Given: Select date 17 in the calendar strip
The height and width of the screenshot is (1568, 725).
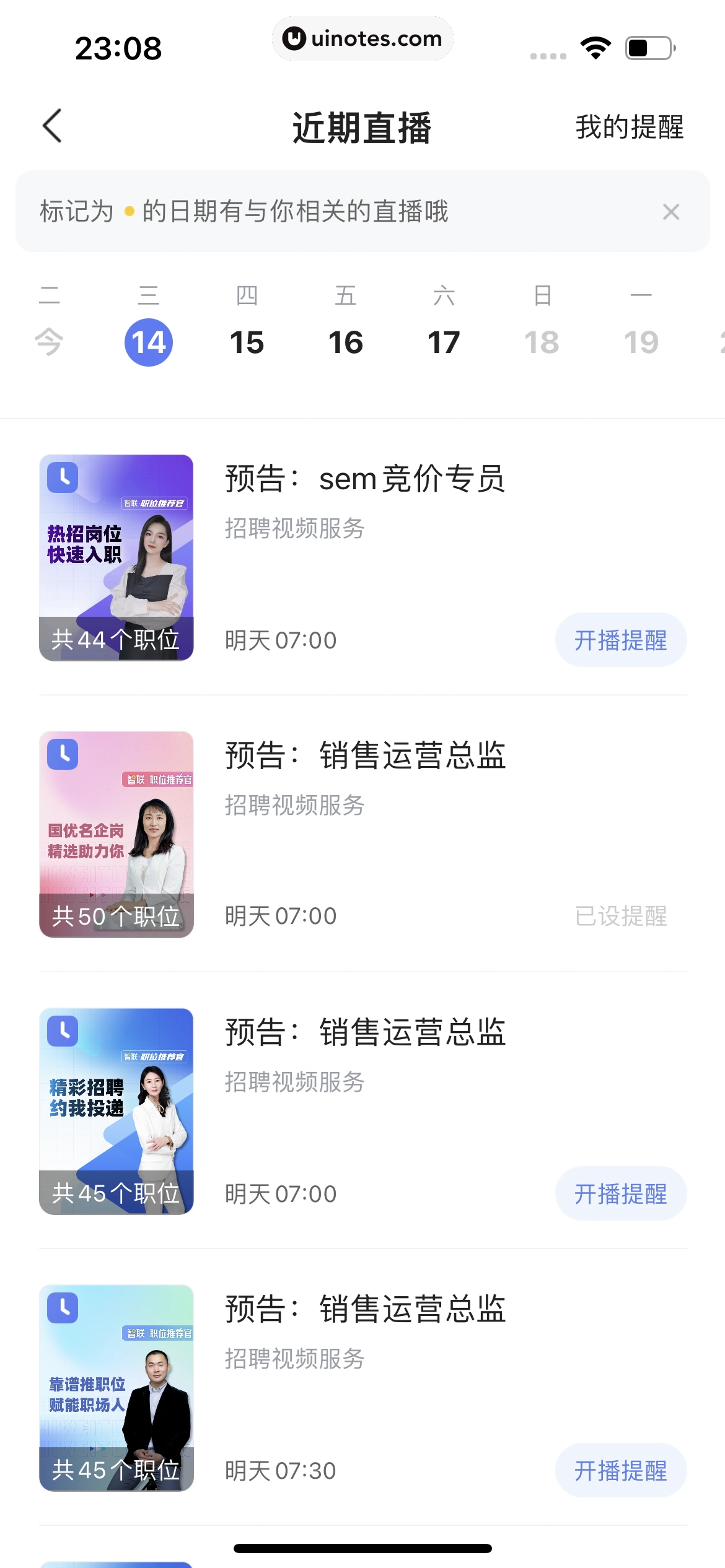Looking at the screenshot, I should coord(444,341).
